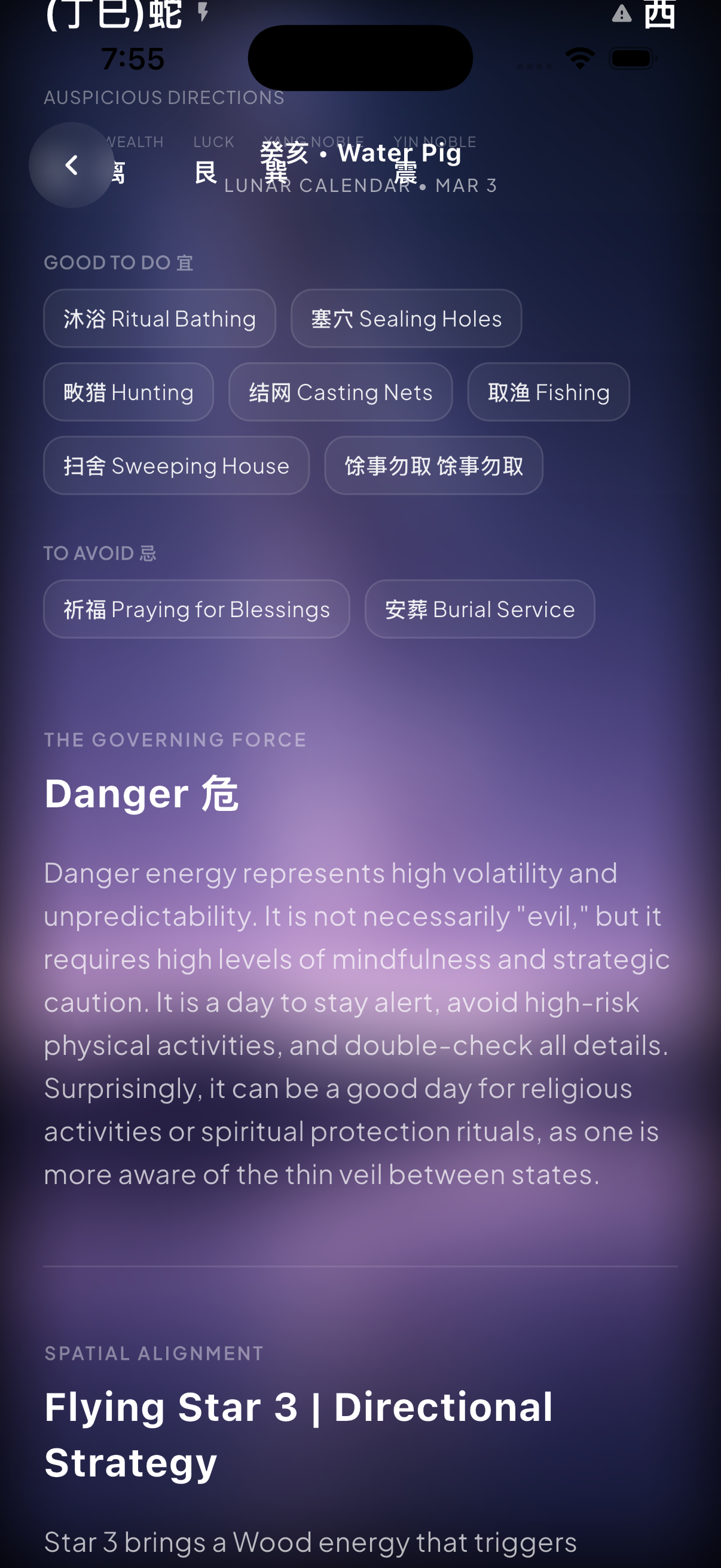Tap the back chevron arrow
The height and width of the screenshot is (1568, 721).
click(72, 165)
